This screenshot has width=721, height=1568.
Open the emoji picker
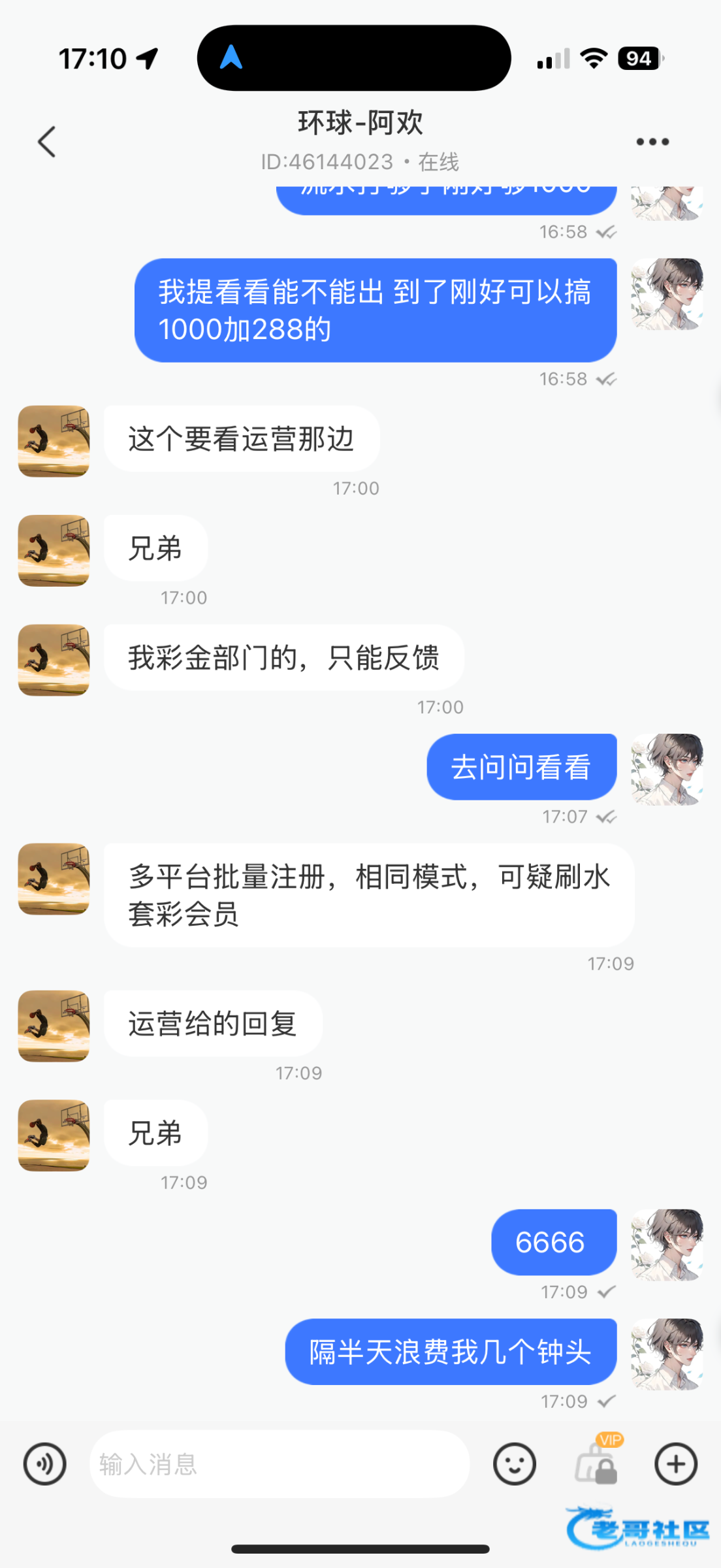point(515,1464)
